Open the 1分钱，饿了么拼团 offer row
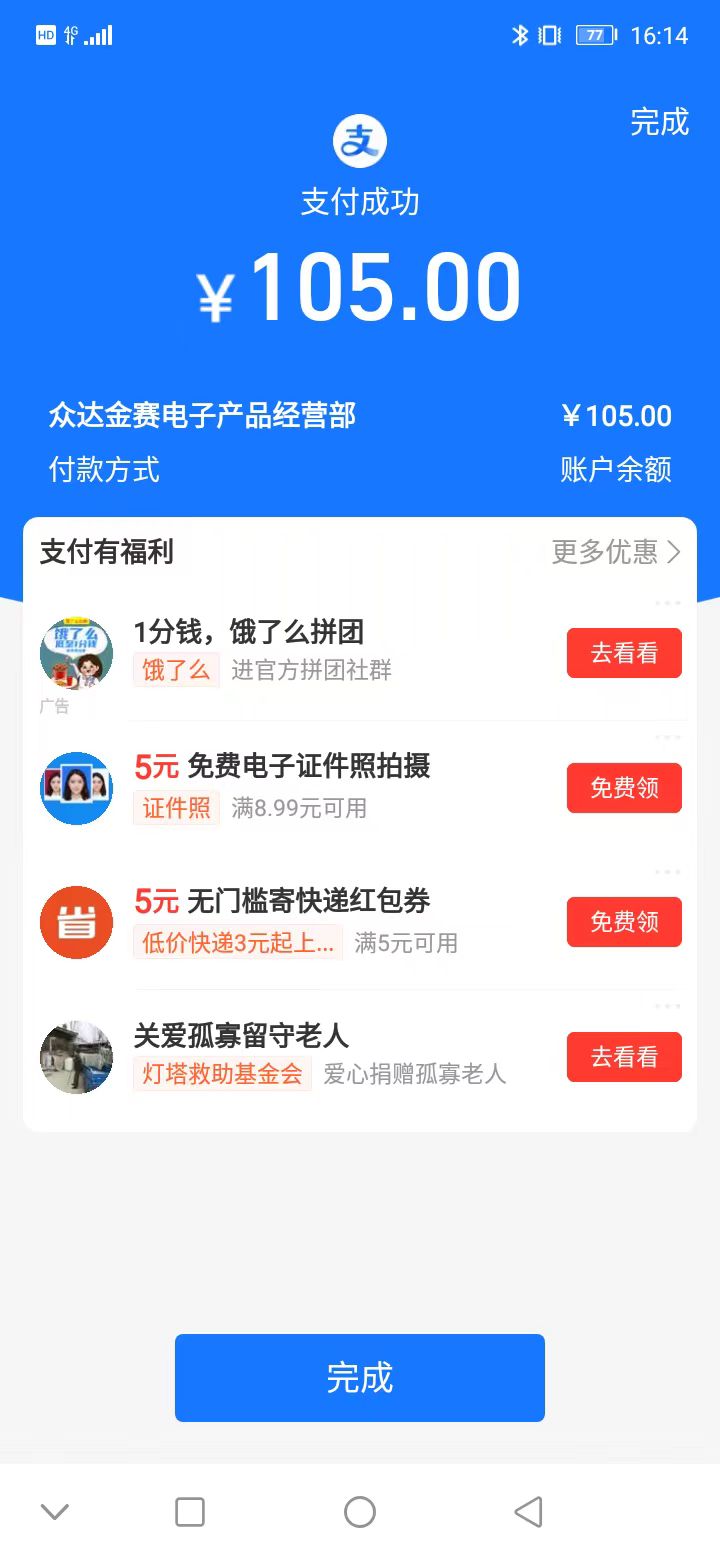The width and height of the screenshot is (720, 1560). click(x=300, y=652)
